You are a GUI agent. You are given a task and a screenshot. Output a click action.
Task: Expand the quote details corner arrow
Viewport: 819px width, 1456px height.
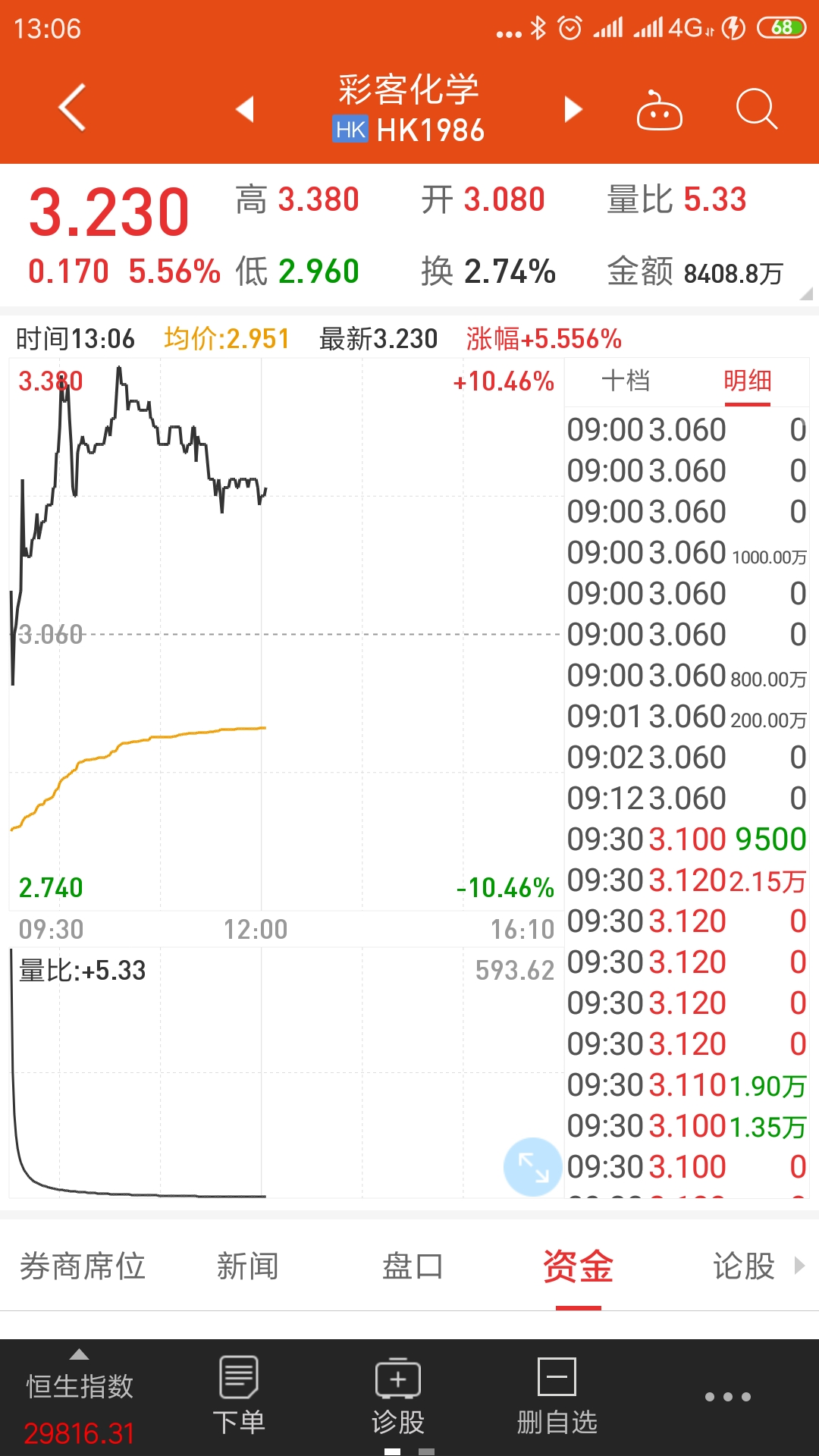pyautogui.click(x=806, y=294)
